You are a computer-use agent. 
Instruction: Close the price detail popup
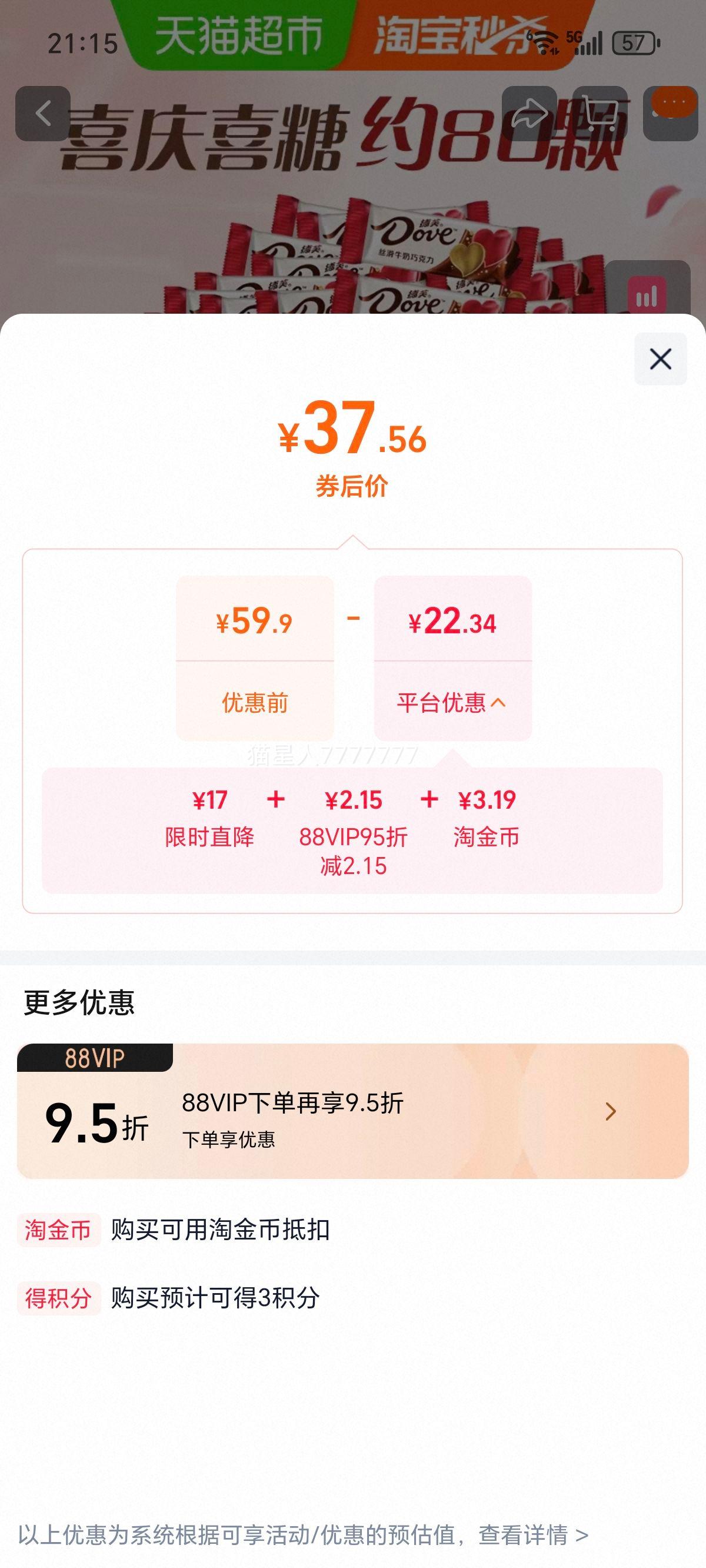pos(660,360)
